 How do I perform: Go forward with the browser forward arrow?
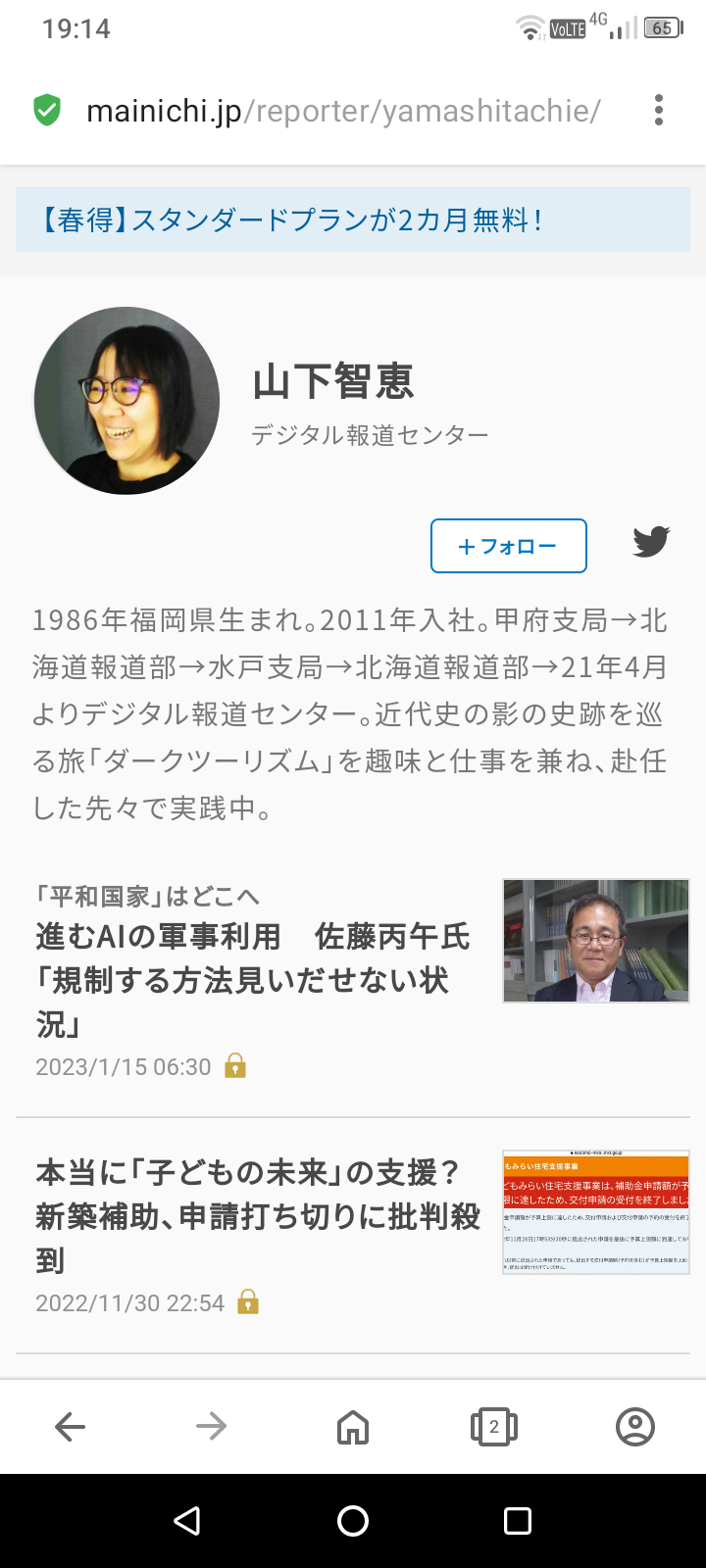pyautogui.click(x=212, y=1427)
